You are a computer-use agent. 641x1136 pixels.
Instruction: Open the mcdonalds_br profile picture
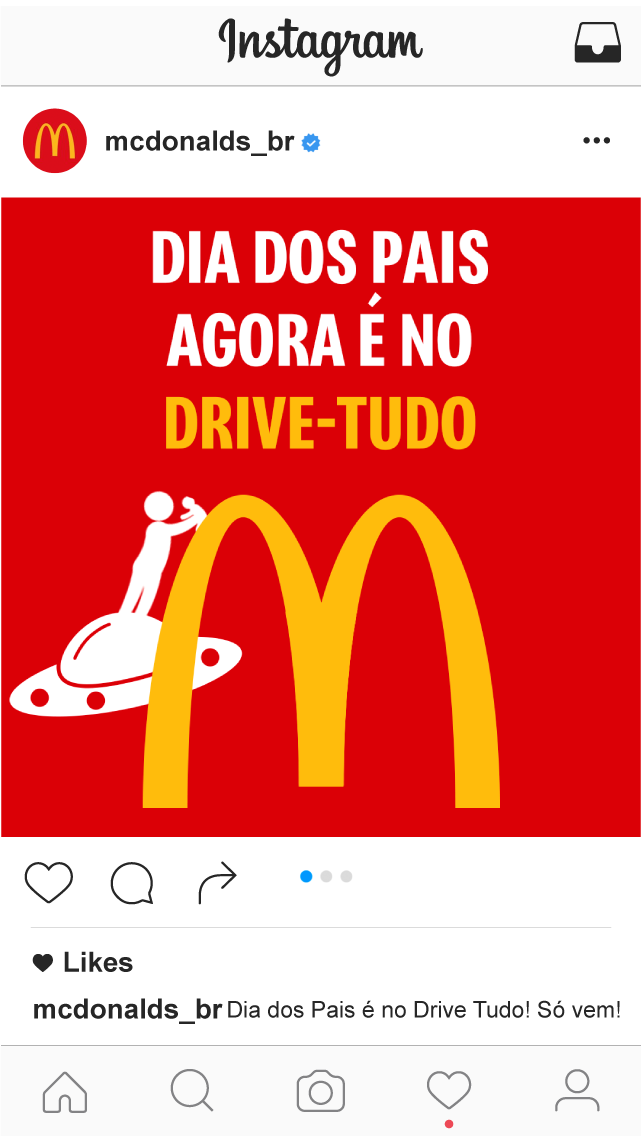click(x=55, y=141)
